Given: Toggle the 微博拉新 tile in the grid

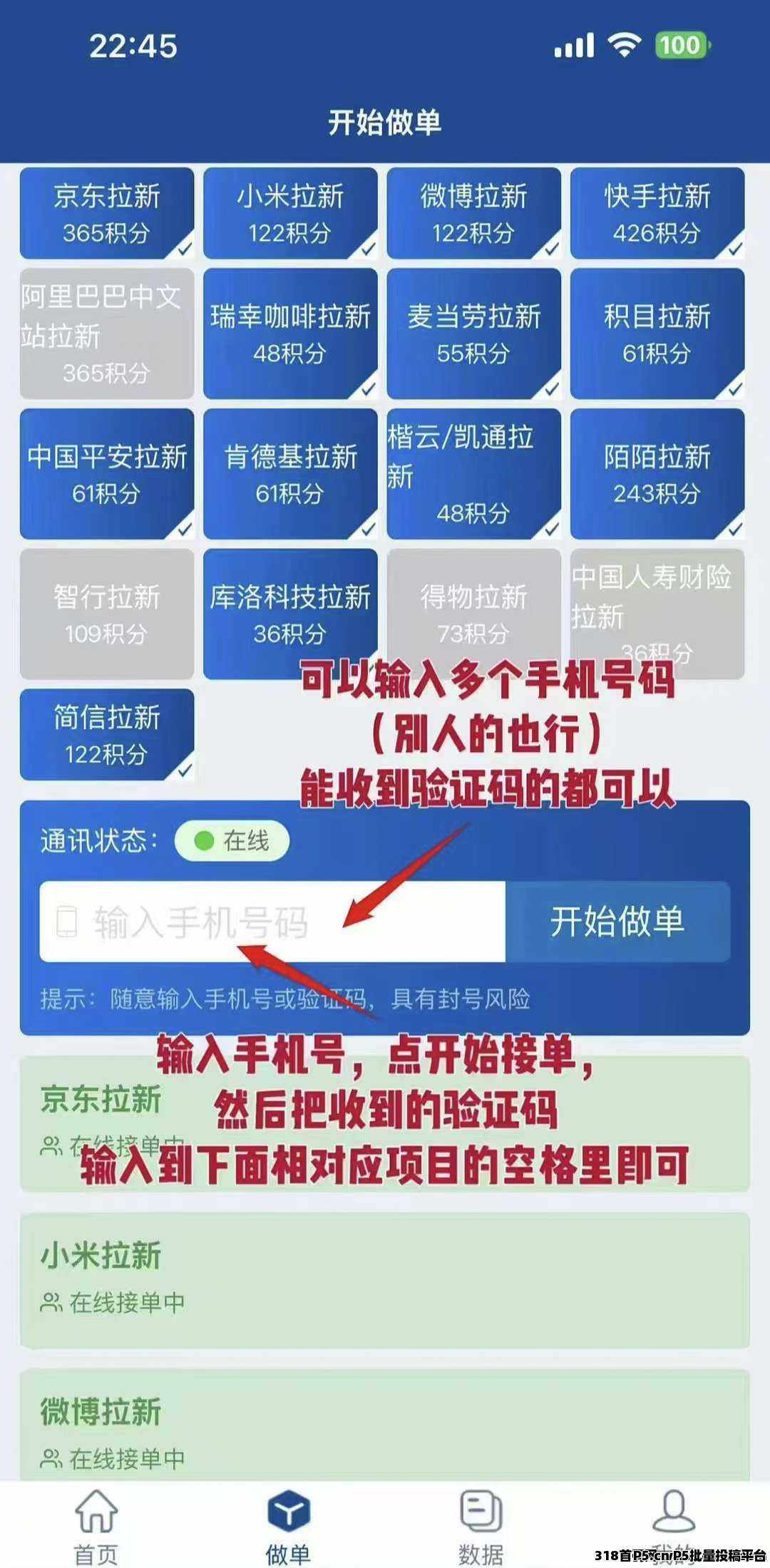Looking at the screenshot, I should click(473, 213).
